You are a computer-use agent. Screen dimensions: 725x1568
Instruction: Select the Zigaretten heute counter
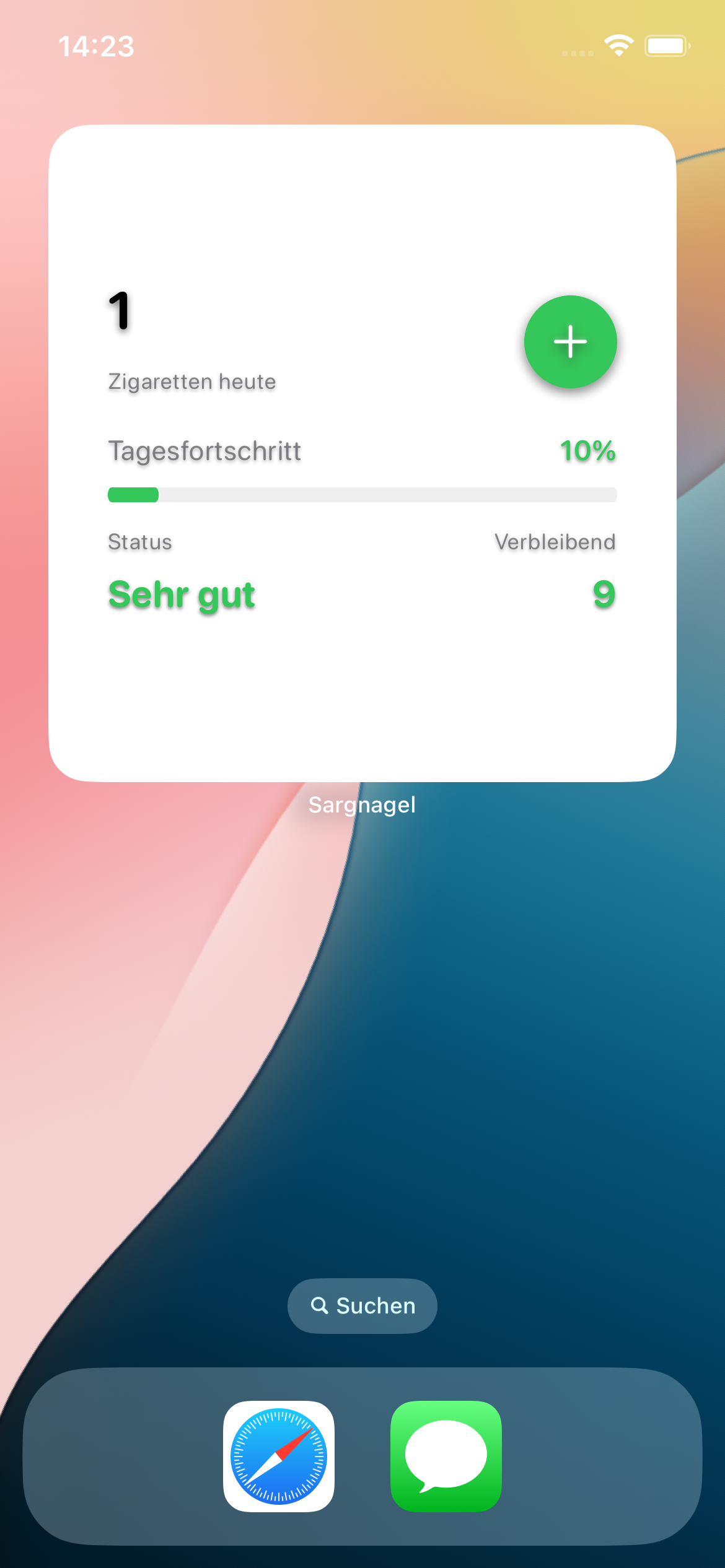point(191,381)
